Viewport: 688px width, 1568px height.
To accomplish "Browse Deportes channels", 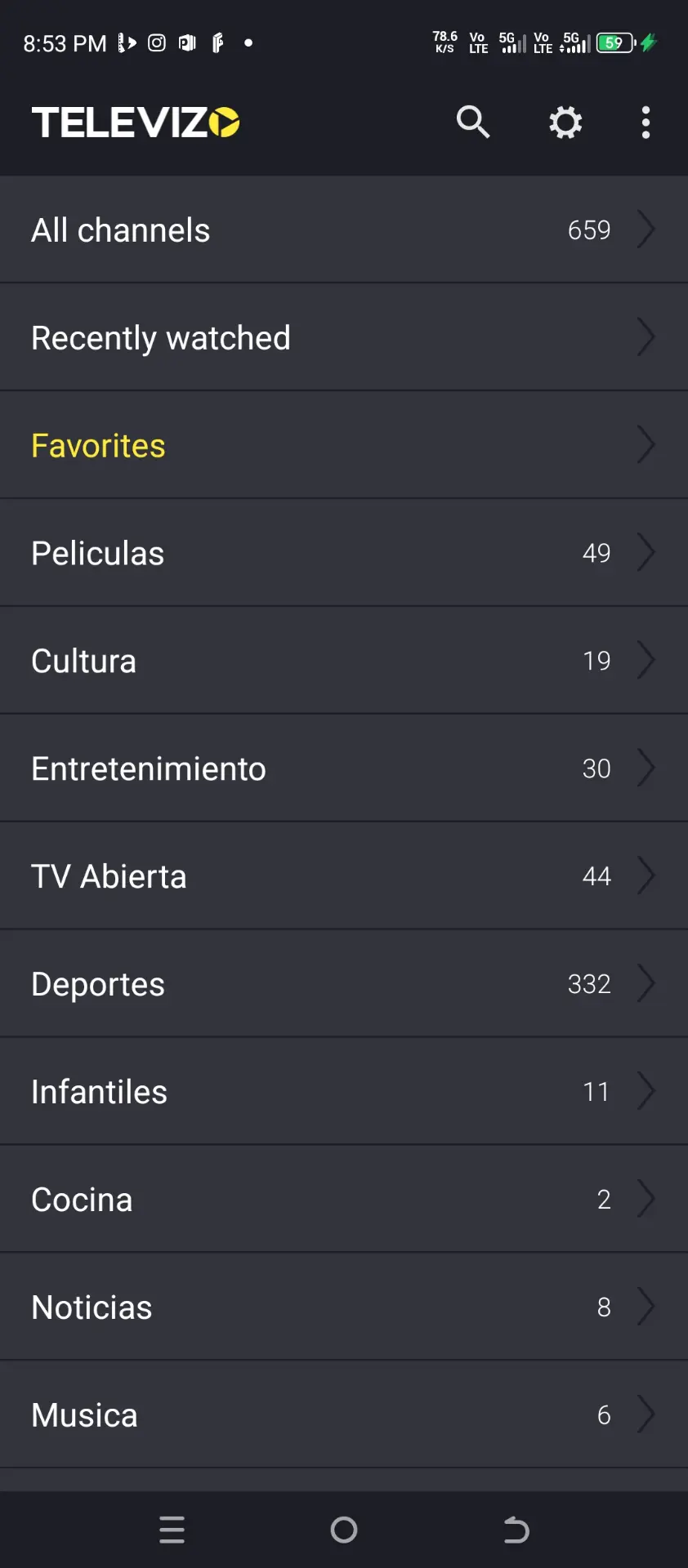I will (344, 984).
